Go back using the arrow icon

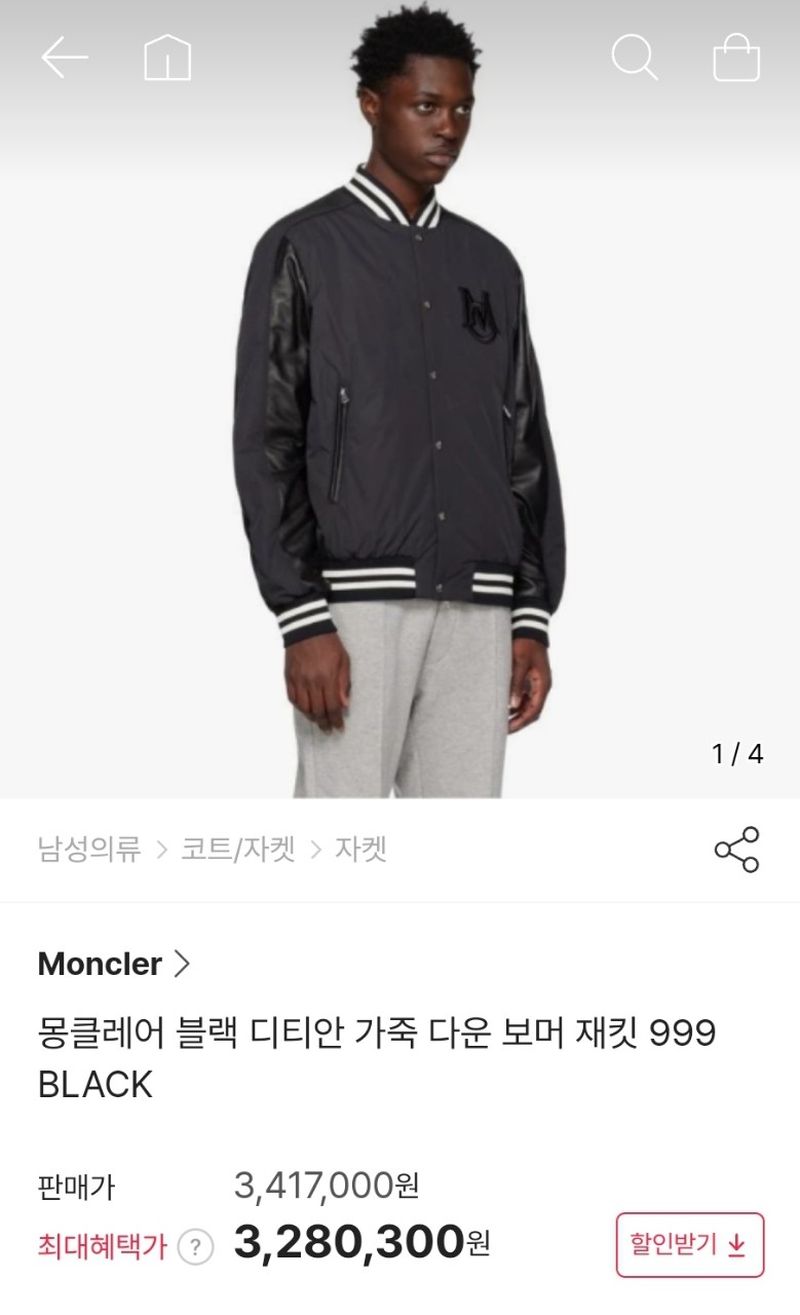64,58
